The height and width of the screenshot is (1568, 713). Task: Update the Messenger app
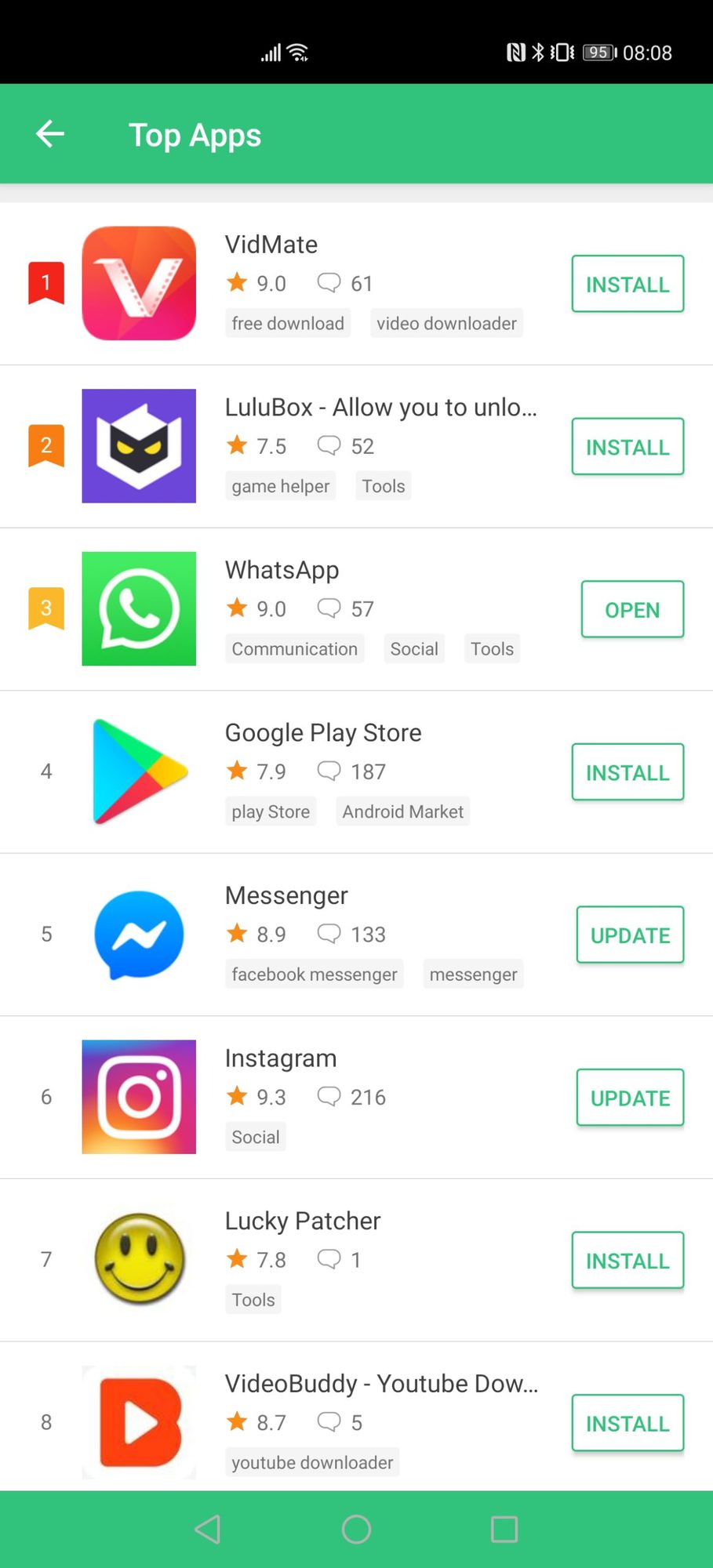pyautogui.click(x=629, y=935)
